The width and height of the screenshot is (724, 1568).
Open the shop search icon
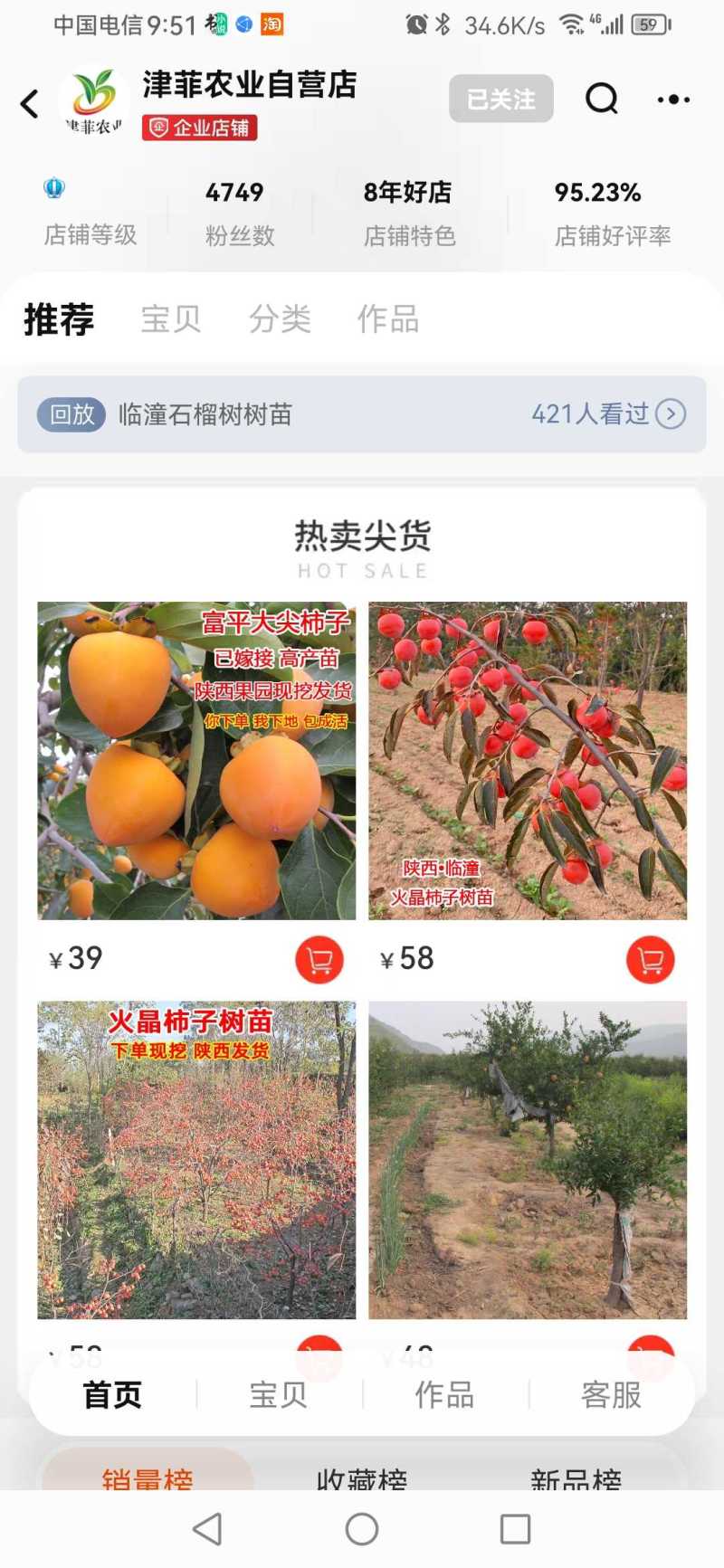[x=601, y=99]
